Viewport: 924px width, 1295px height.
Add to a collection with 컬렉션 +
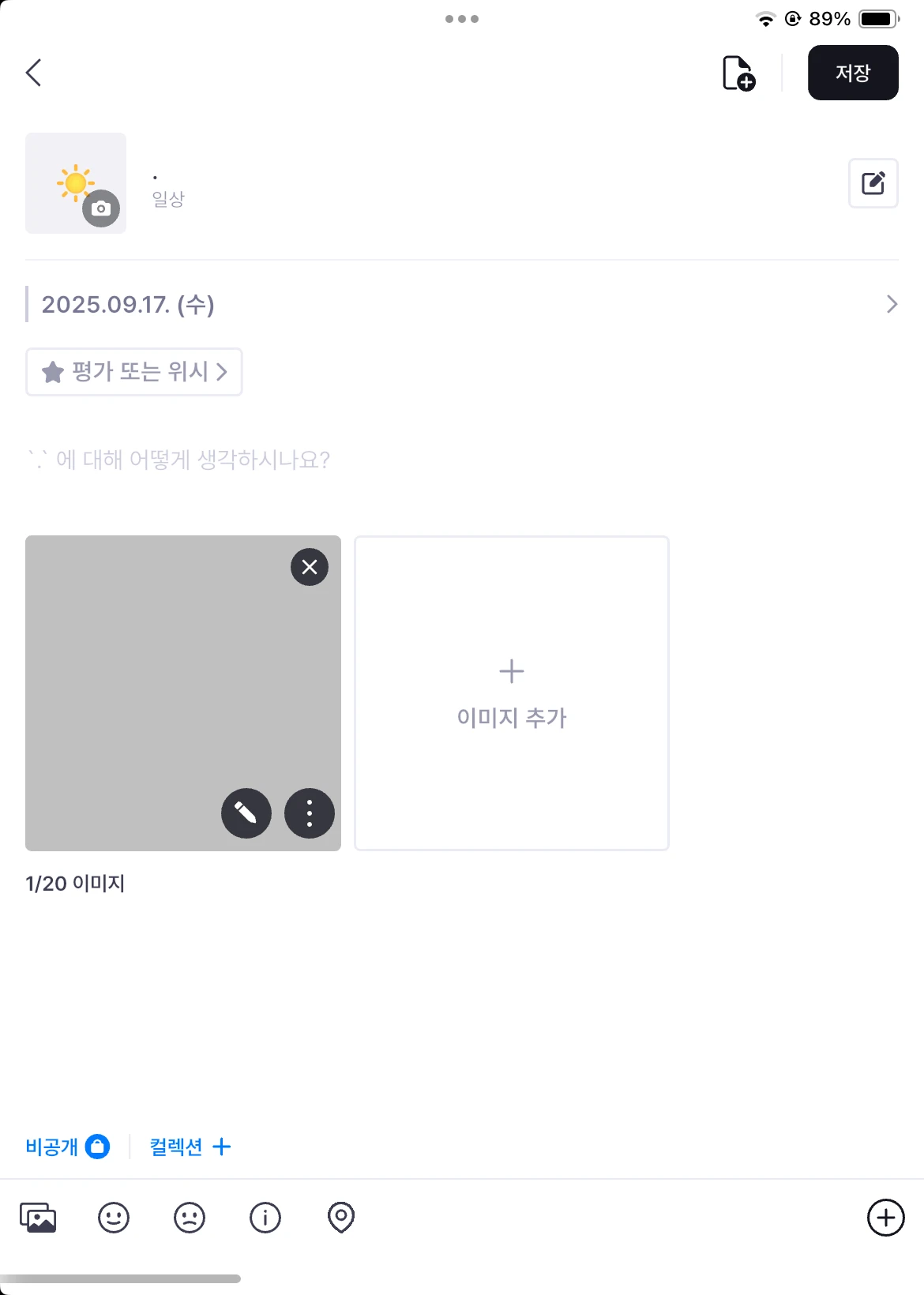point(190,1147)
